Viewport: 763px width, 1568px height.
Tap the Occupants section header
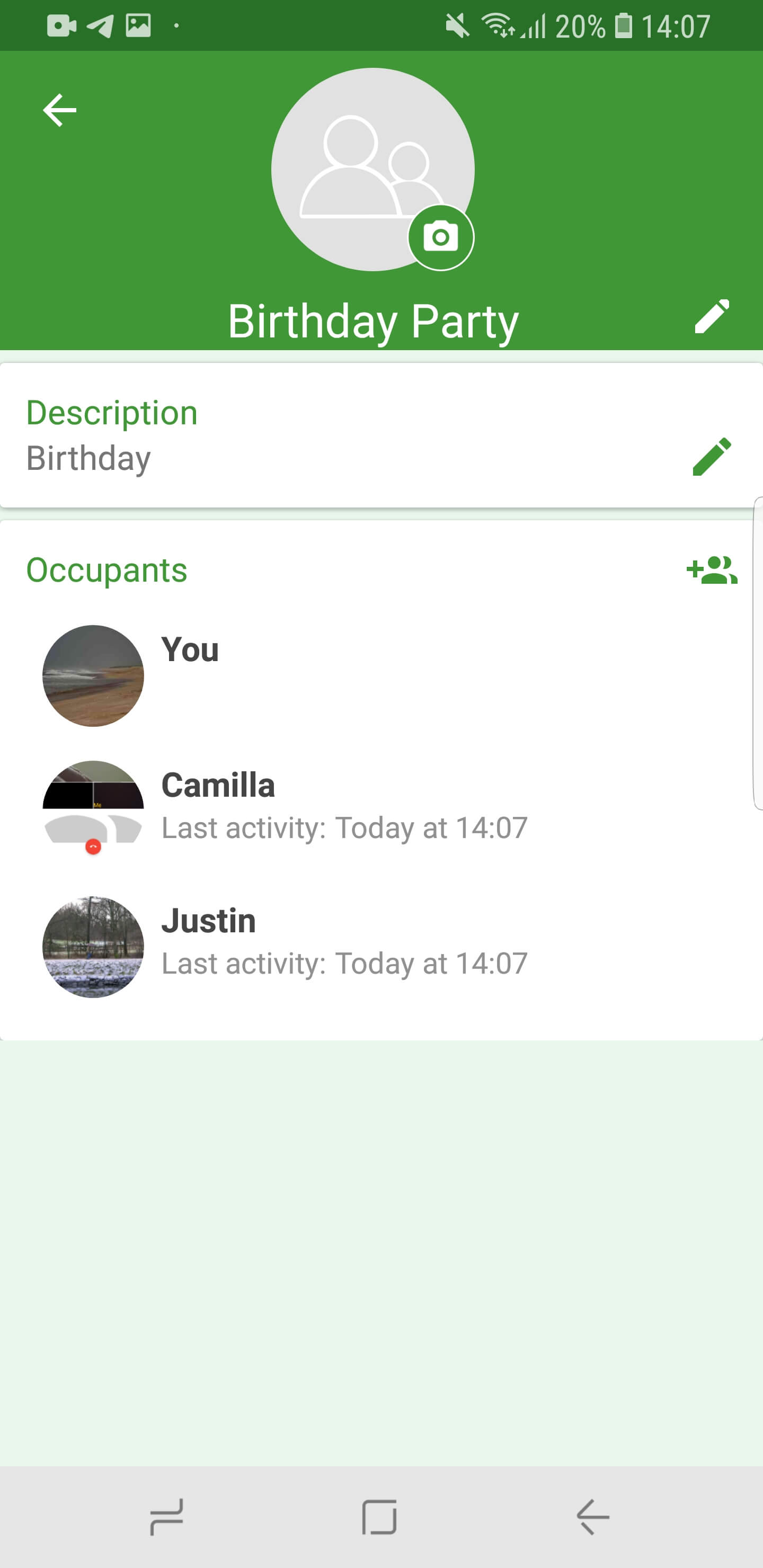(x=107, y=570)
